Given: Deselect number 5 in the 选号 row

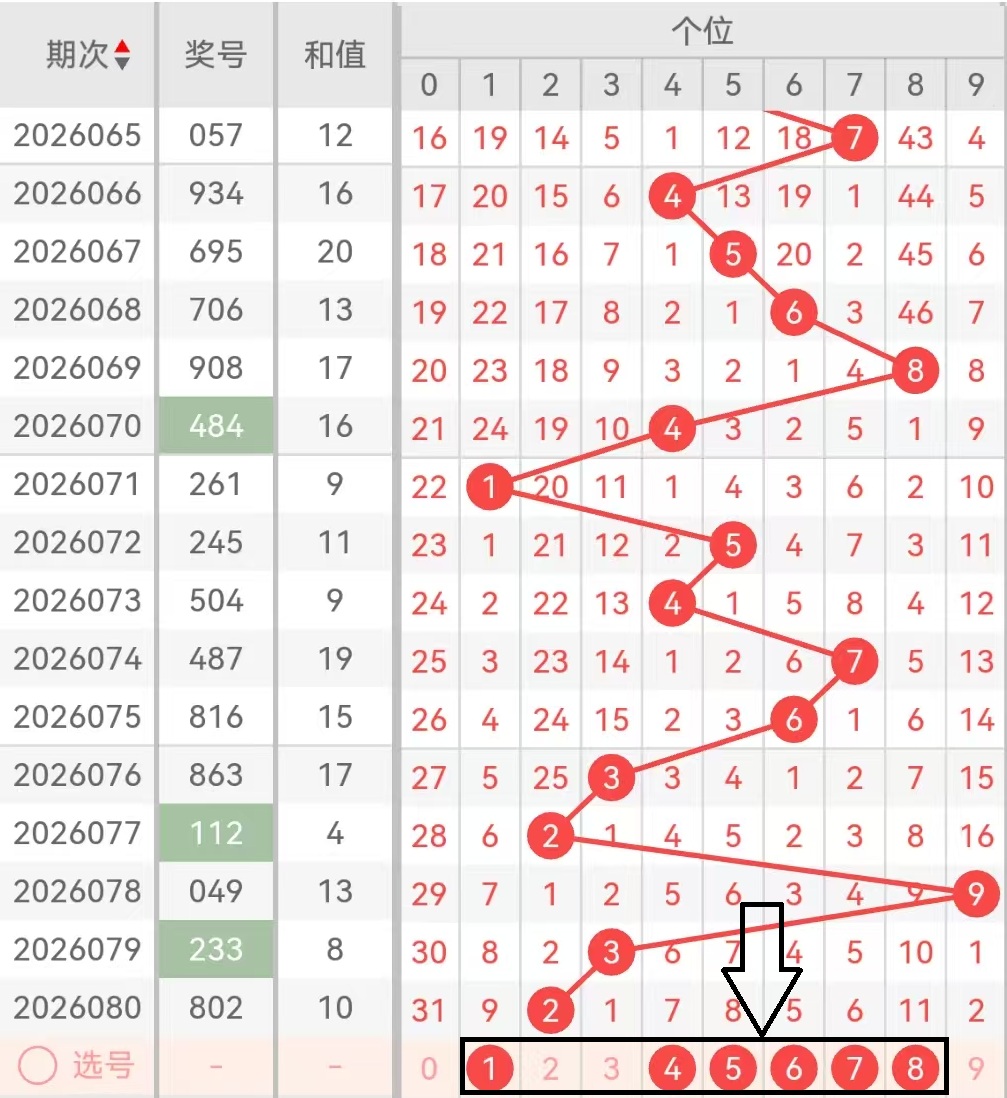Looking at the screenshot, I should (733, 1069).
